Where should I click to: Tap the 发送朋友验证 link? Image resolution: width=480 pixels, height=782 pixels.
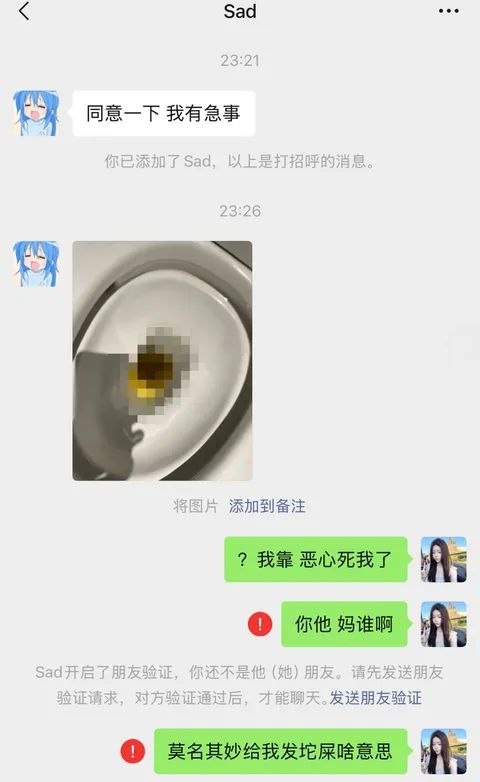pyautogui.click(x=375, y=698)
